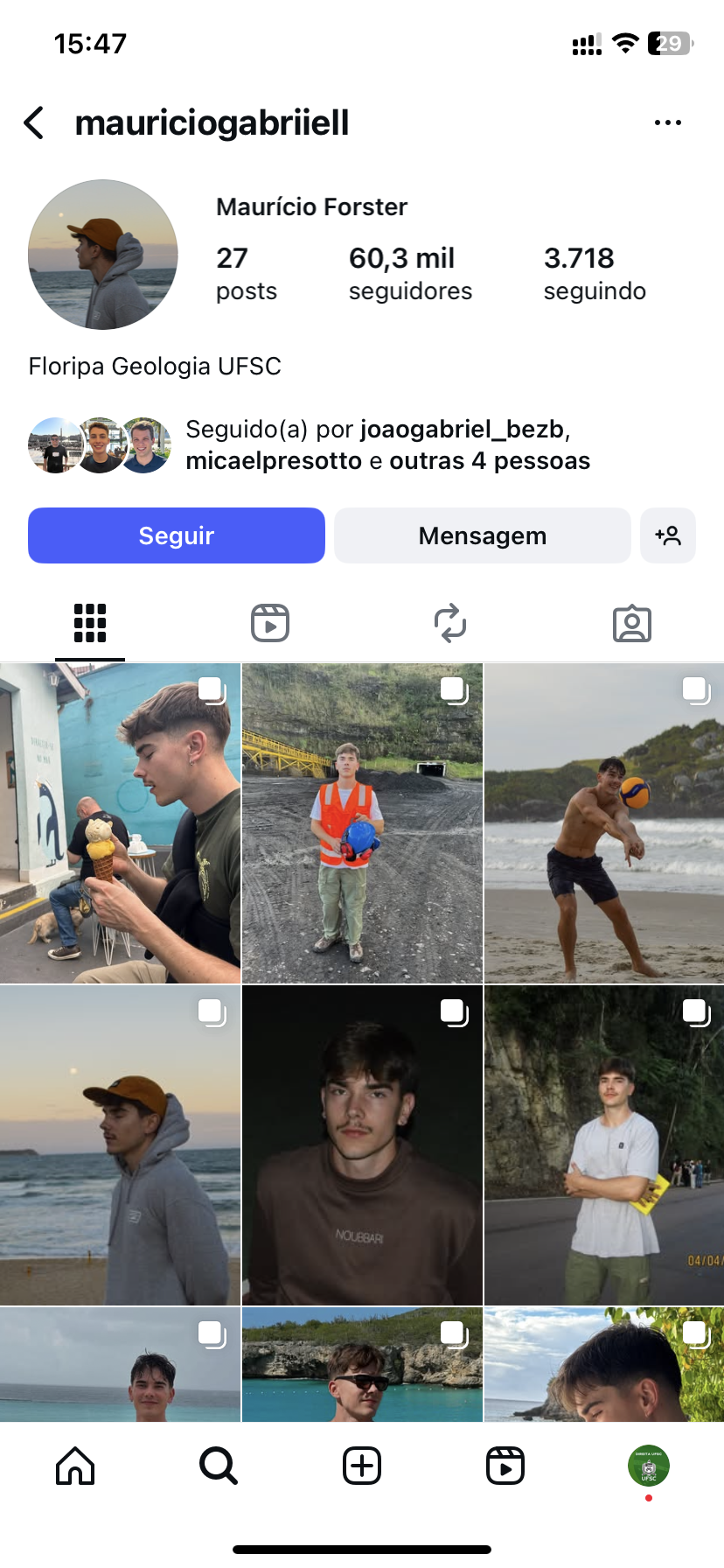This screenshot has width=724, height=1568.
Task: Create a new post with plus icon
Action: (x=362, y=1466)
